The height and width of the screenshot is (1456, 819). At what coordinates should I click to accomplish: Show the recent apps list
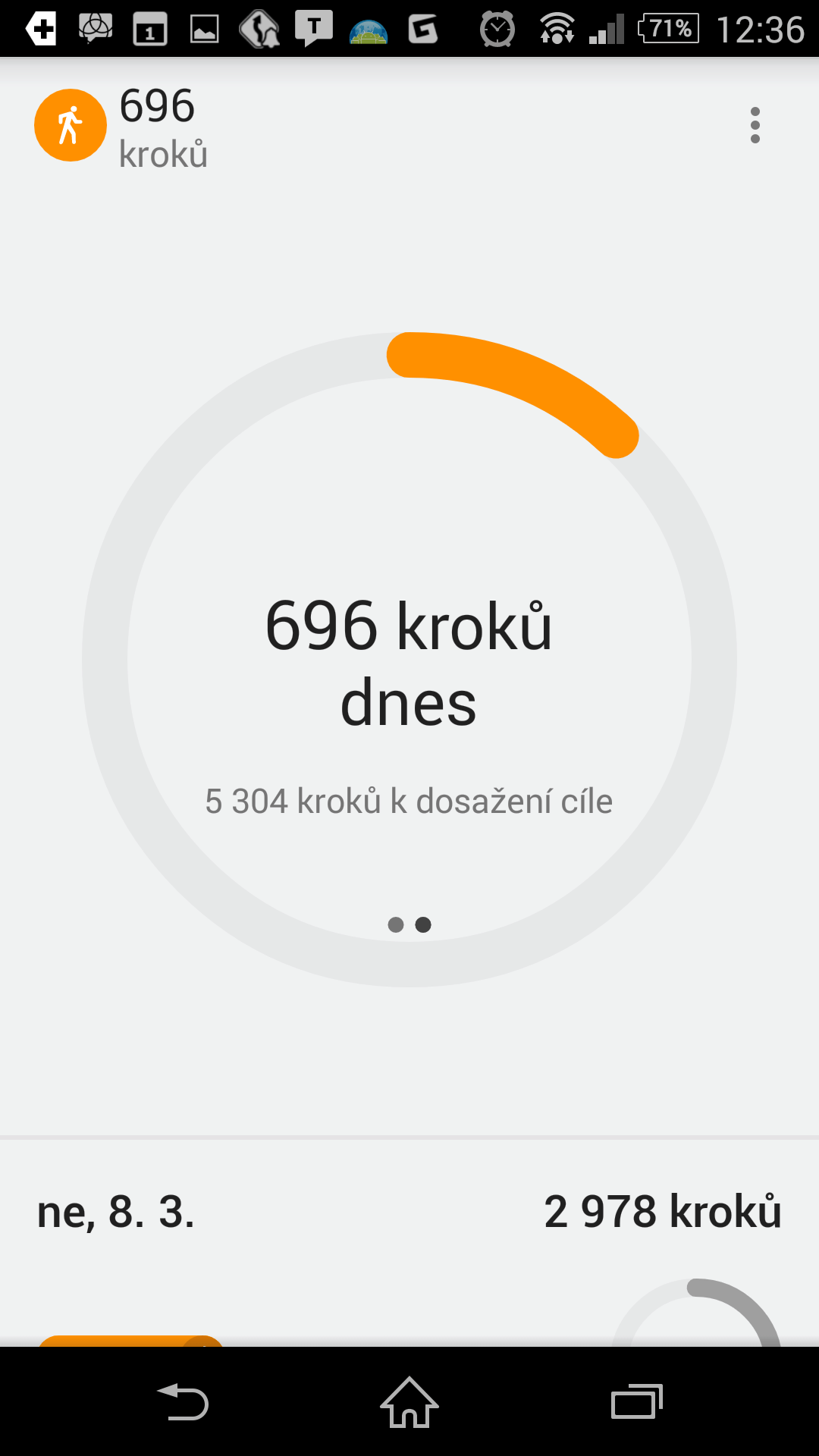click(x=637, y=1401)
